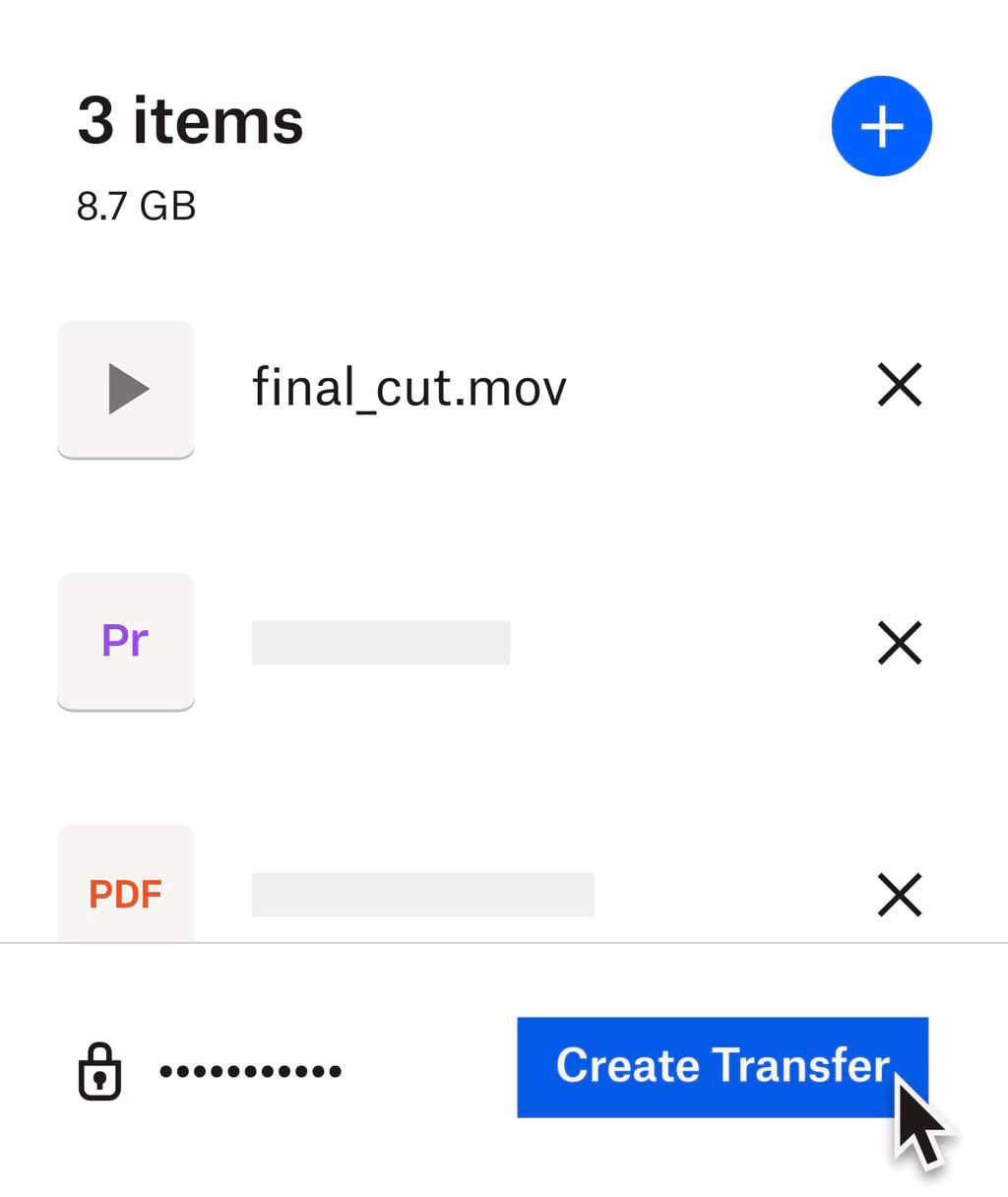Click the final_cut.mov list row
Viewport: 1008px width, 1197px height.
492,389
